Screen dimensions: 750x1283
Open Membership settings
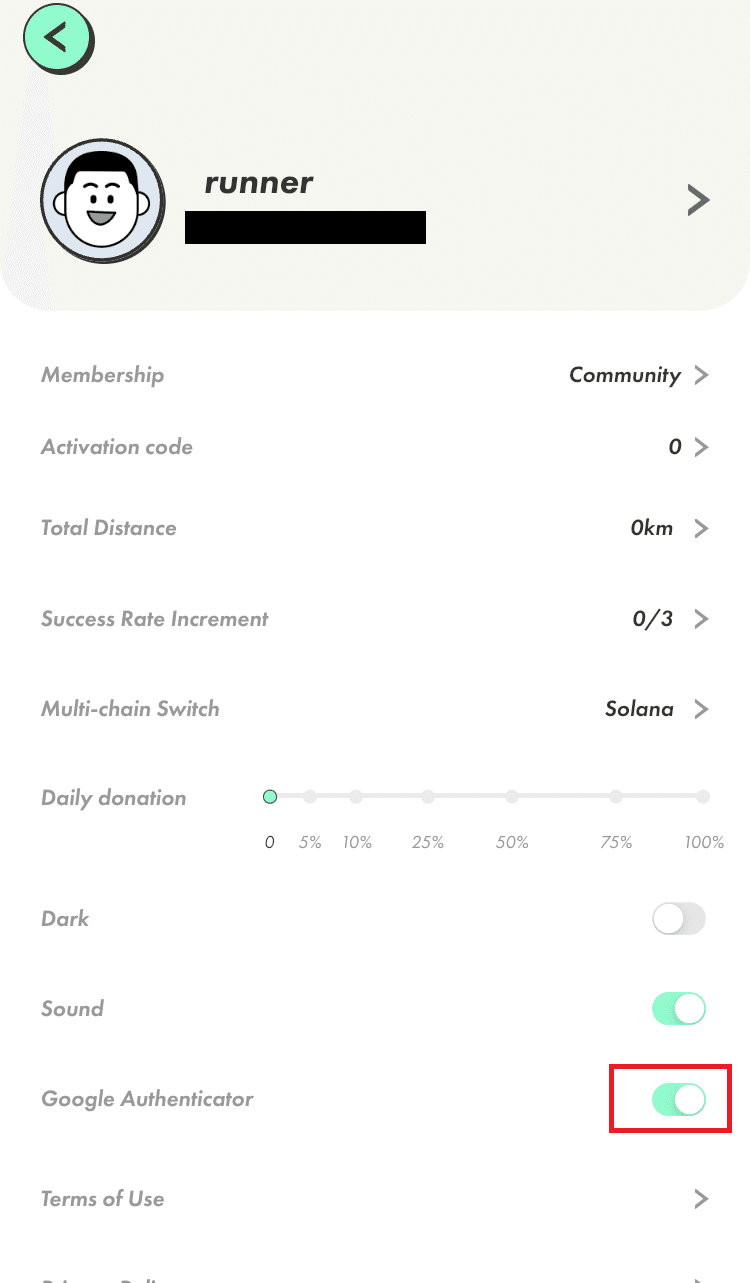point(375,375)
